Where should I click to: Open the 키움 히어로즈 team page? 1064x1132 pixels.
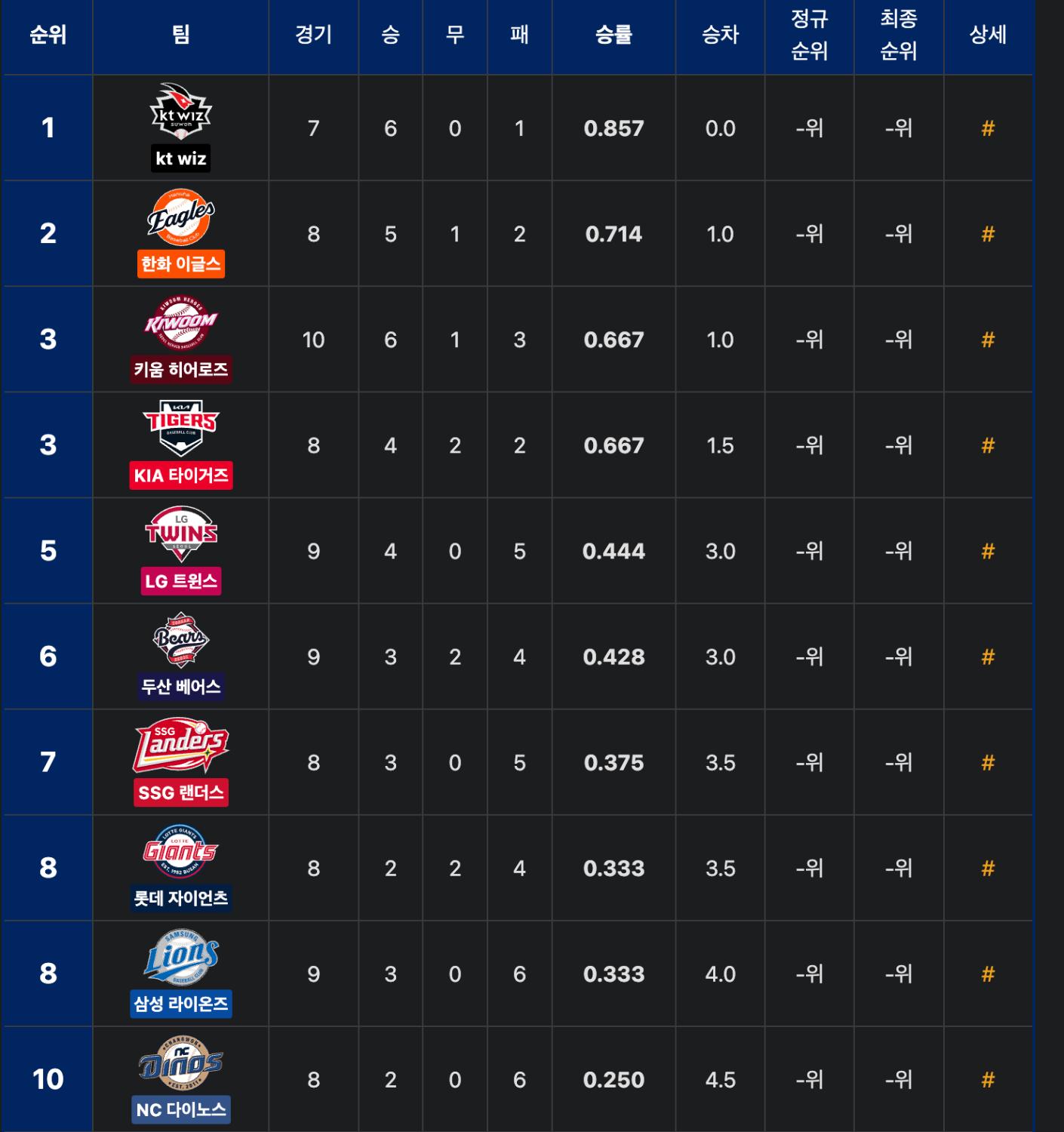coord(180,370)
